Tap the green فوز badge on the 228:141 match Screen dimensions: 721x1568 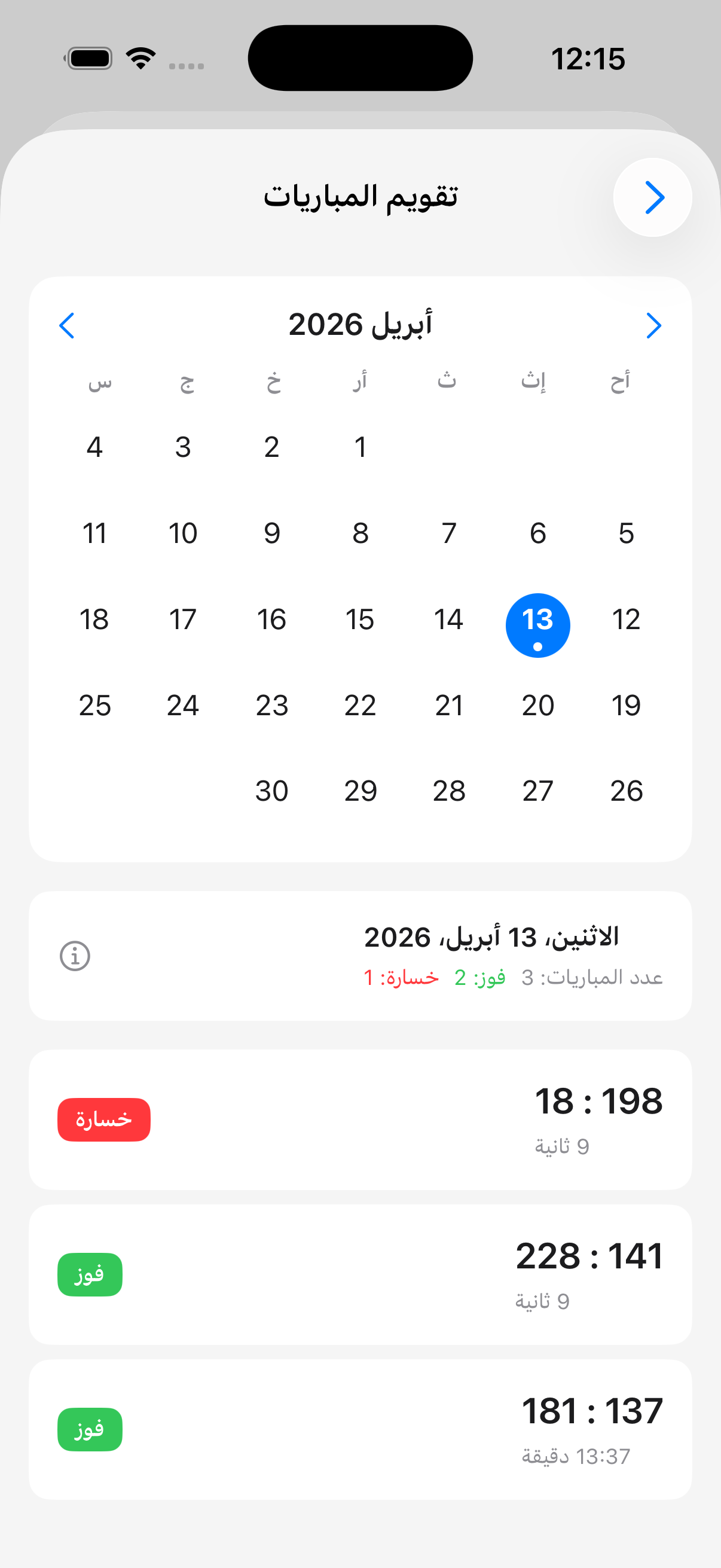[90, 1274]
